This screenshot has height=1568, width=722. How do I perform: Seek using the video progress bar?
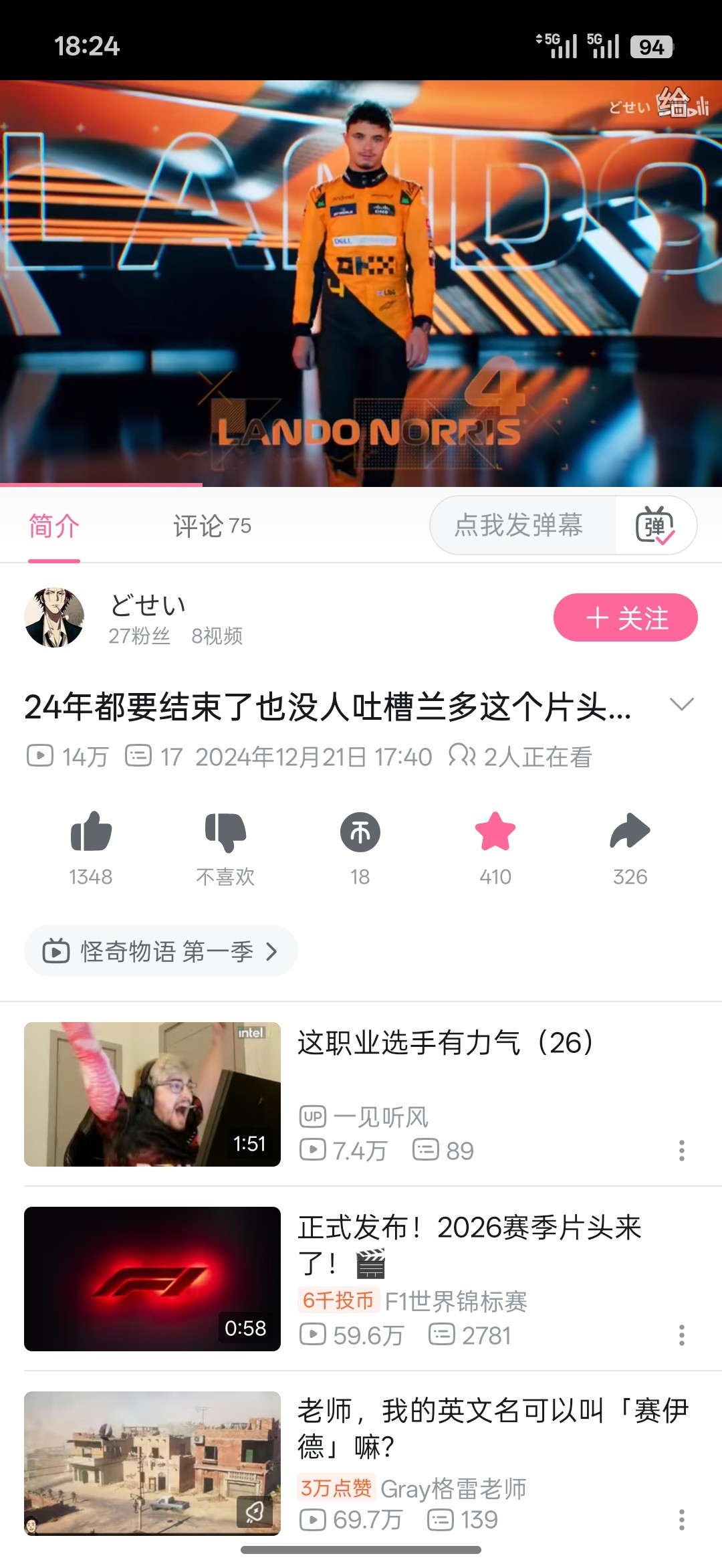pos(361,483)
